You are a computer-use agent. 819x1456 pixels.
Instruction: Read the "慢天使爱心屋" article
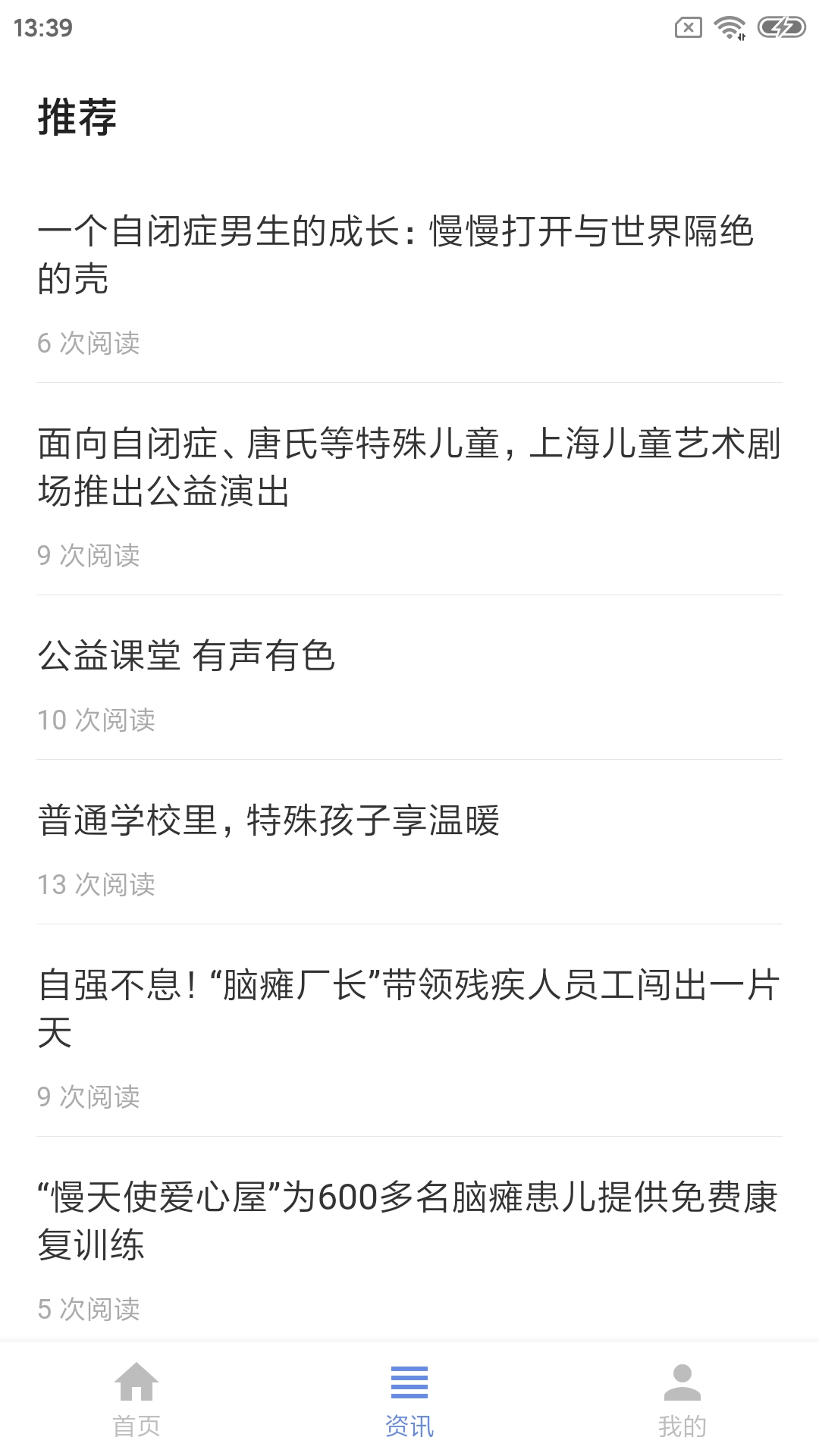tap(409, 1221)
